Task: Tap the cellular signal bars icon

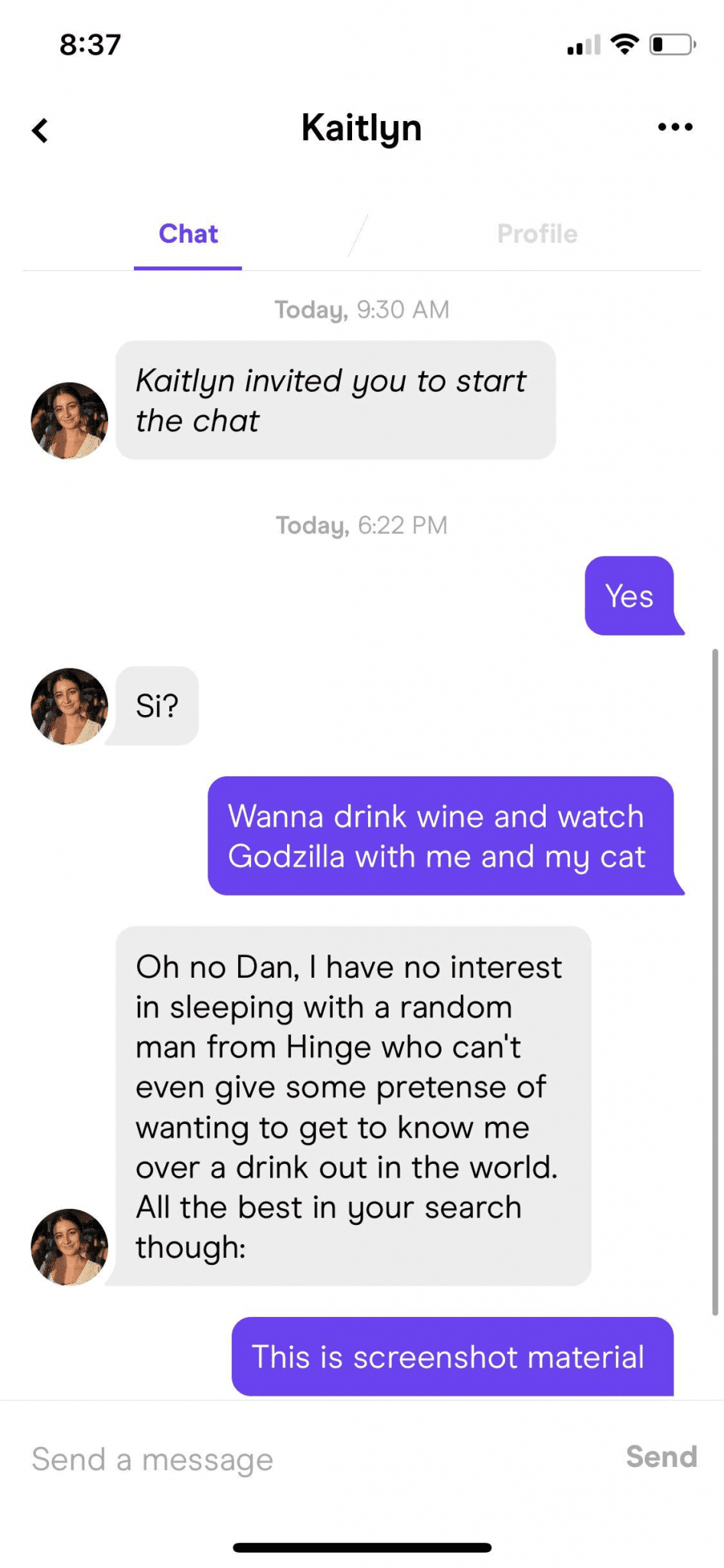Action: click(583, 44)
